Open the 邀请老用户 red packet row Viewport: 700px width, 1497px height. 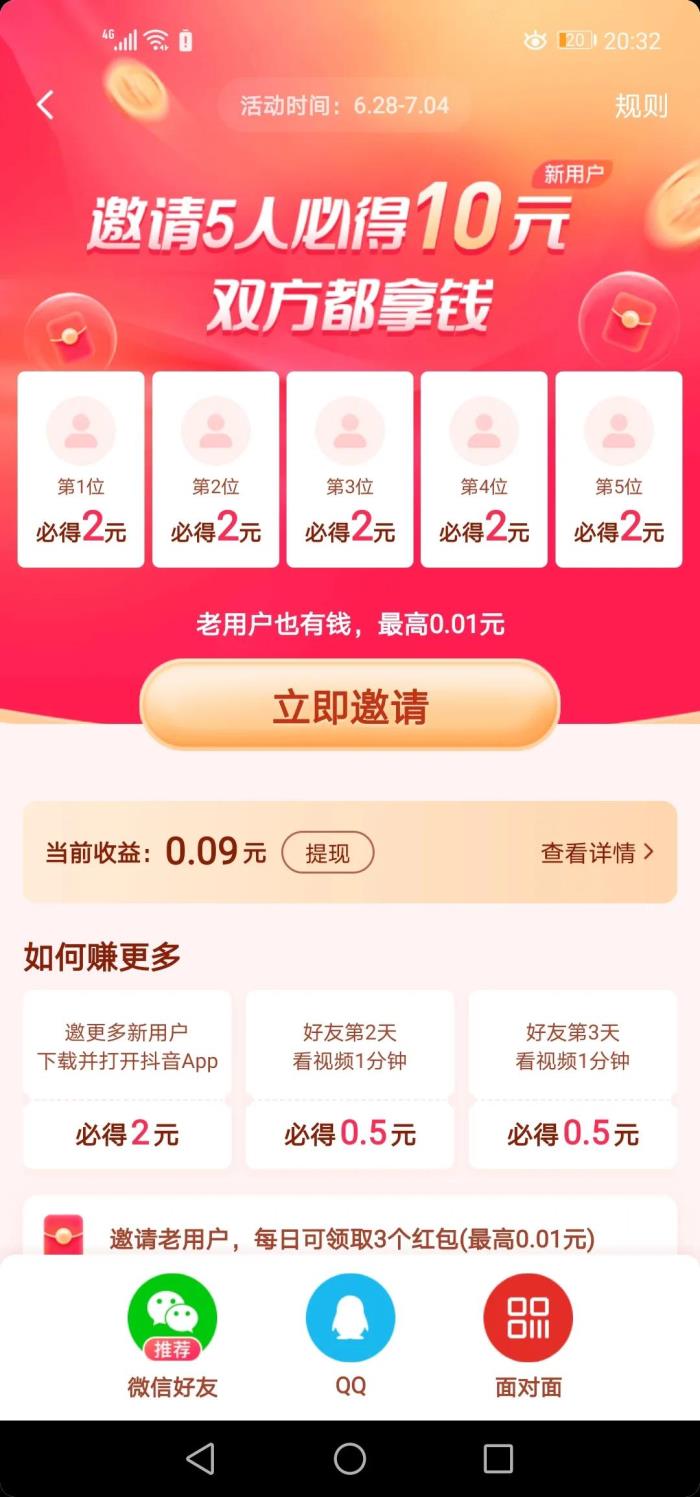[350, 1238]
